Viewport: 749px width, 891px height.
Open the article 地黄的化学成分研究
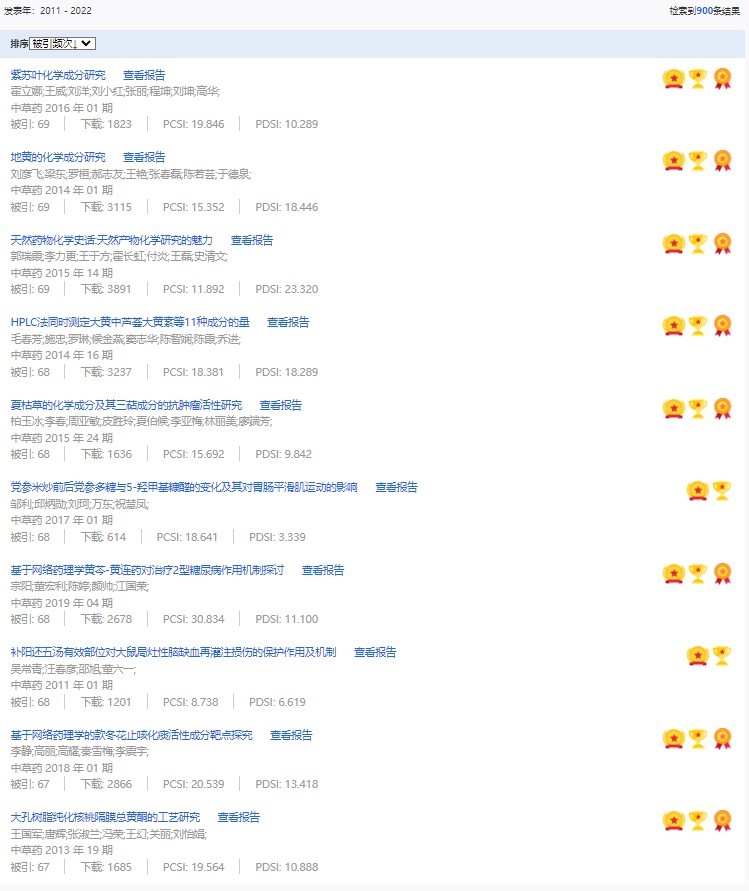pos(58,157)
